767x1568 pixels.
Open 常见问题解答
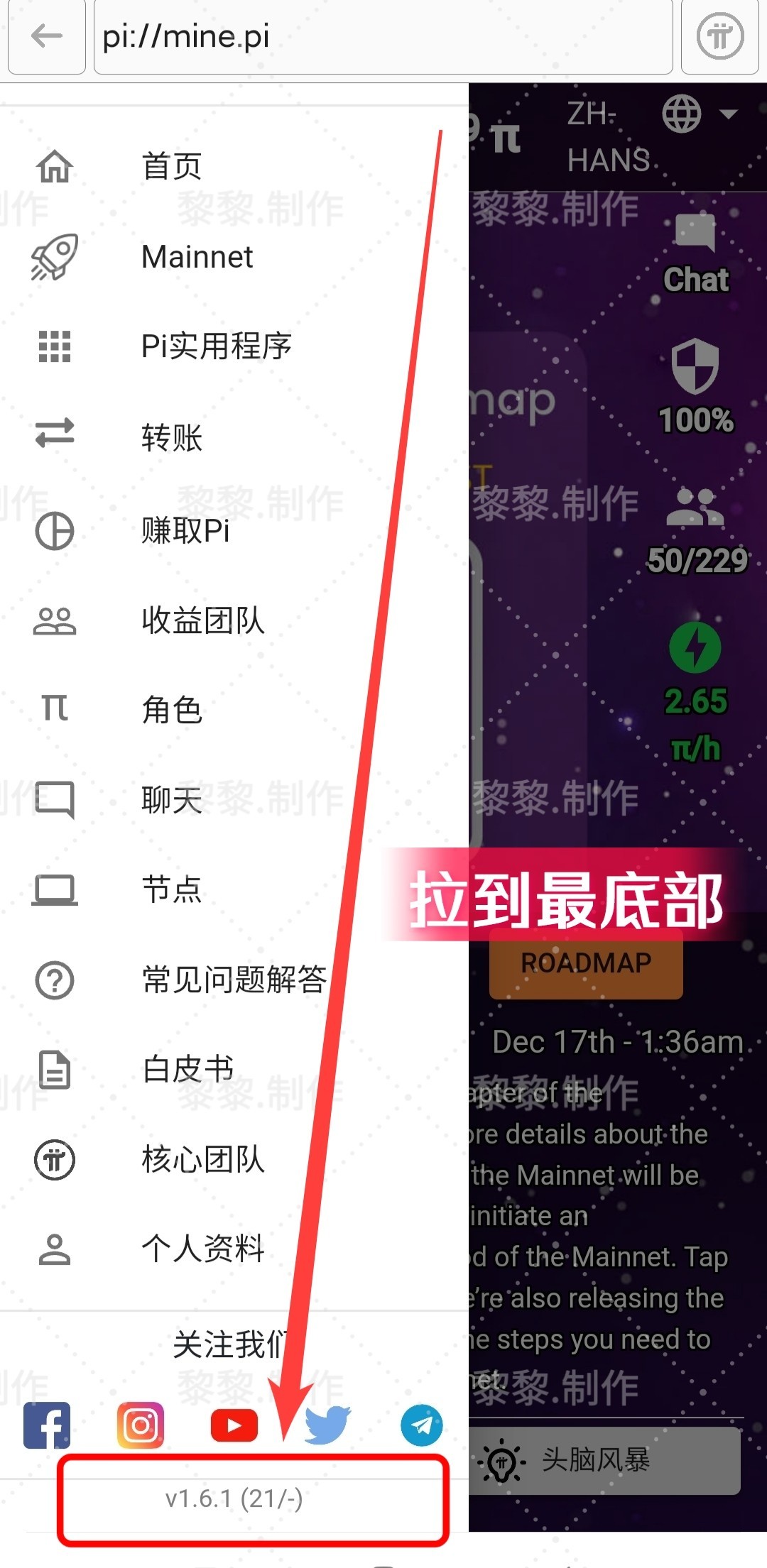click(x=234, y=980)
